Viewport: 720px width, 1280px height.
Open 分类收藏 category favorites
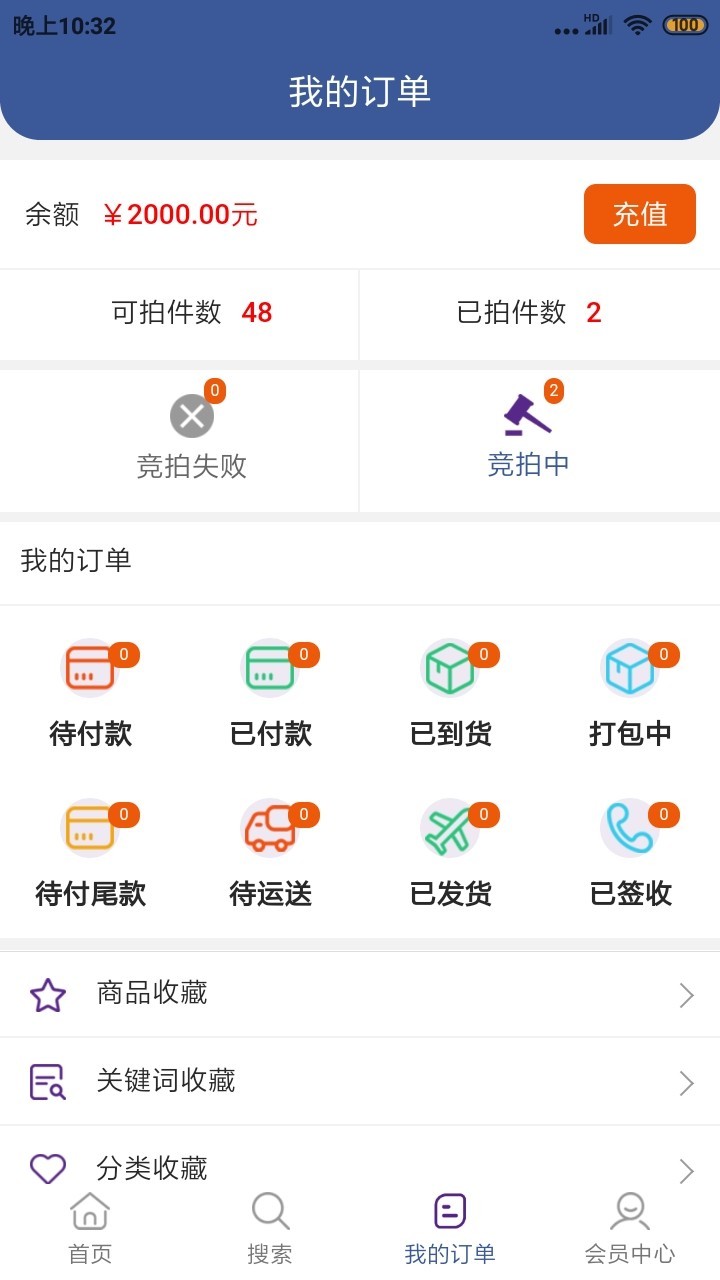coord(360,1166)
